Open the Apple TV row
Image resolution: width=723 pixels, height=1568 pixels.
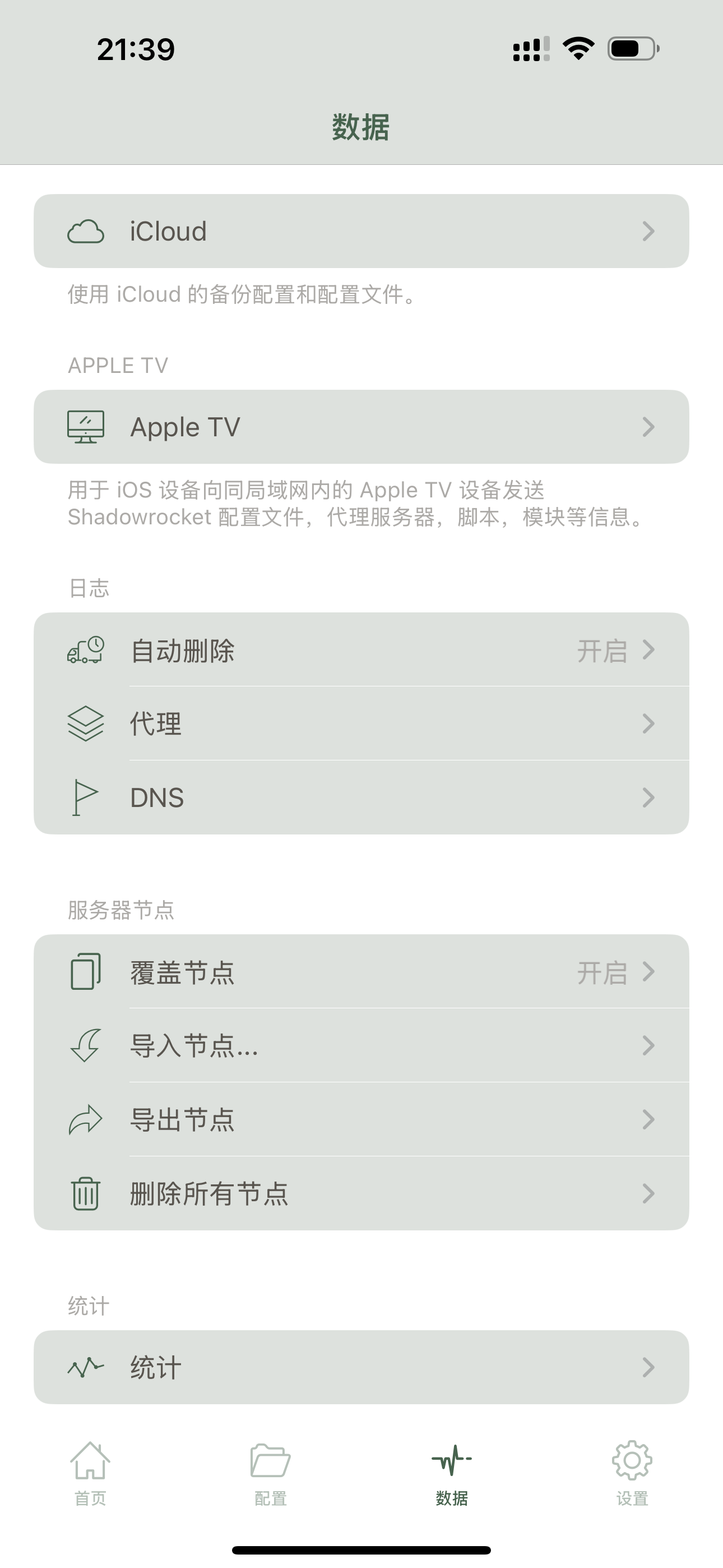[x=361, y=427]
